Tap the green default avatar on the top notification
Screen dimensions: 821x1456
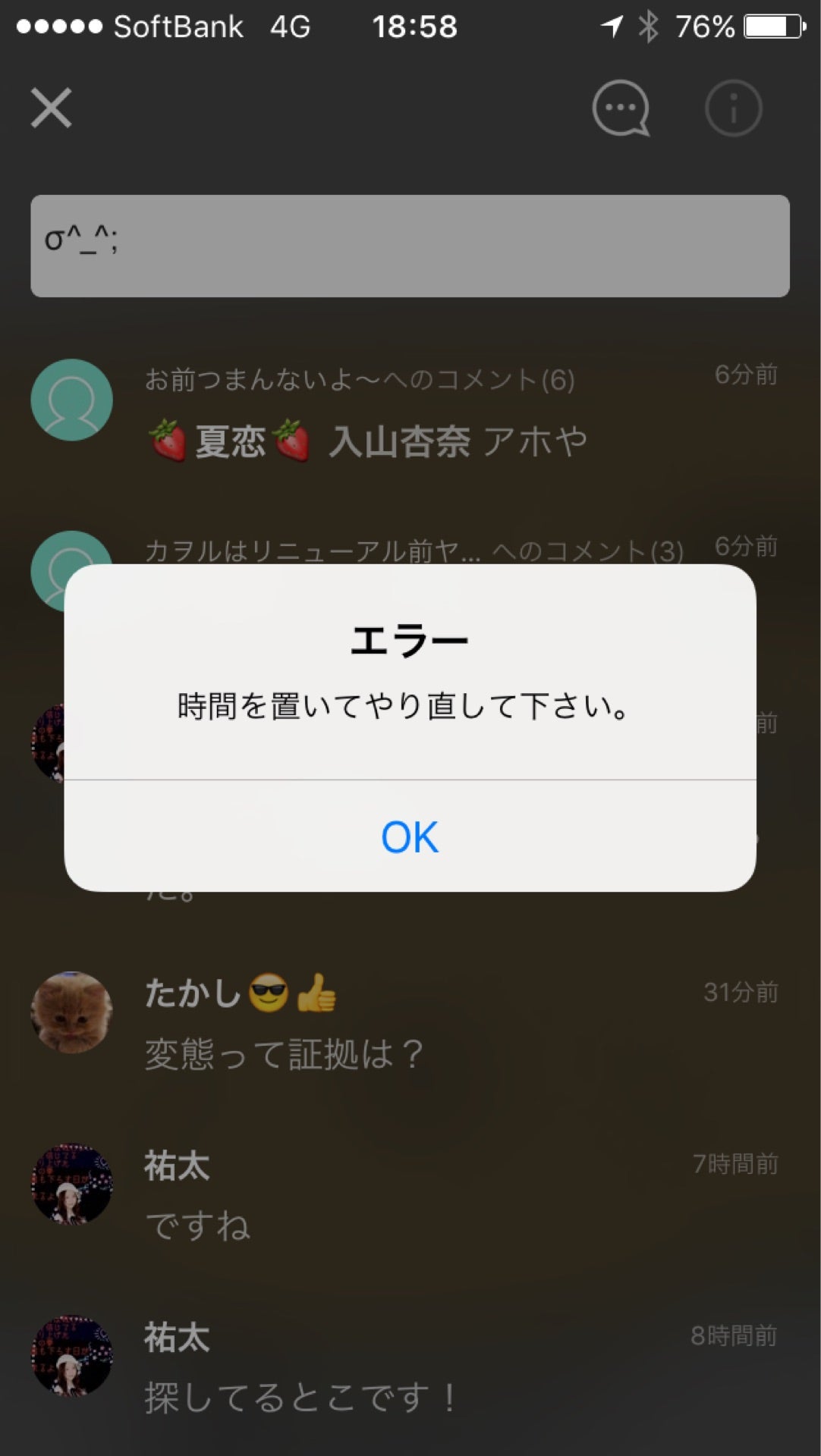tap(72, 400)
